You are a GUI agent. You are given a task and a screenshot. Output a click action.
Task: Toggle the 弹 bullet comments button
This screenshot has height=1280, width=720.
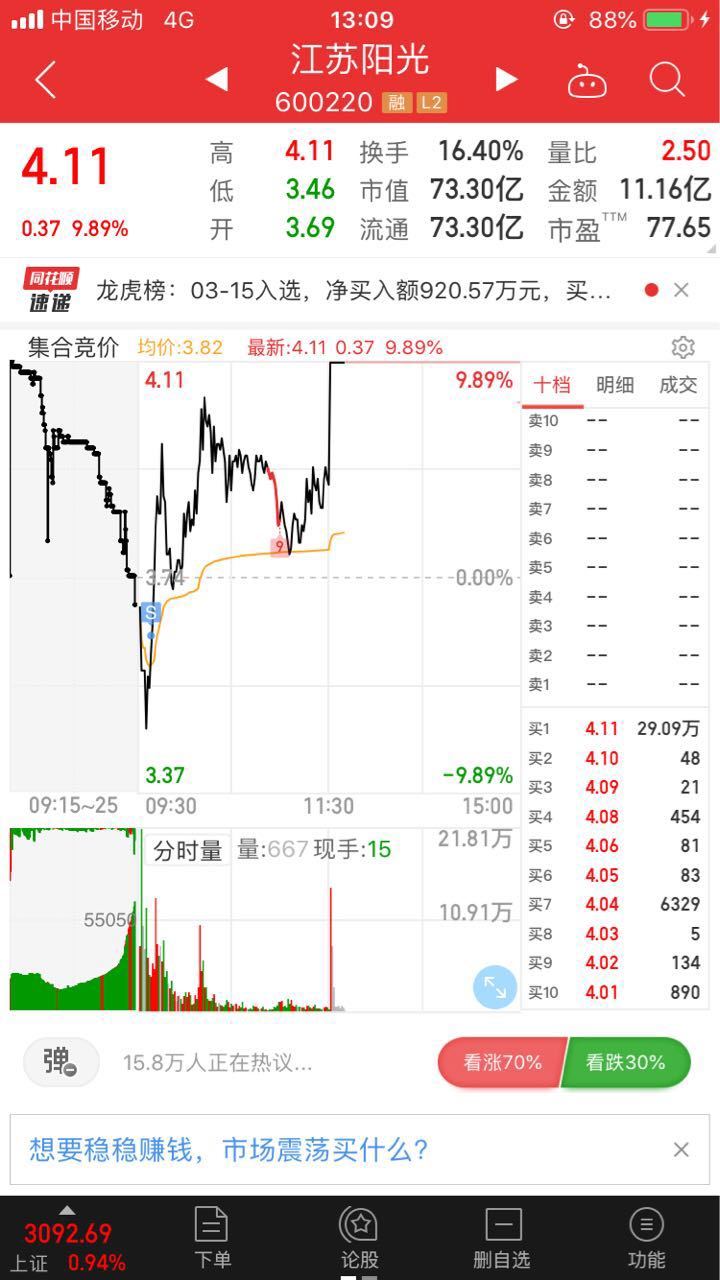(61, 1062)
